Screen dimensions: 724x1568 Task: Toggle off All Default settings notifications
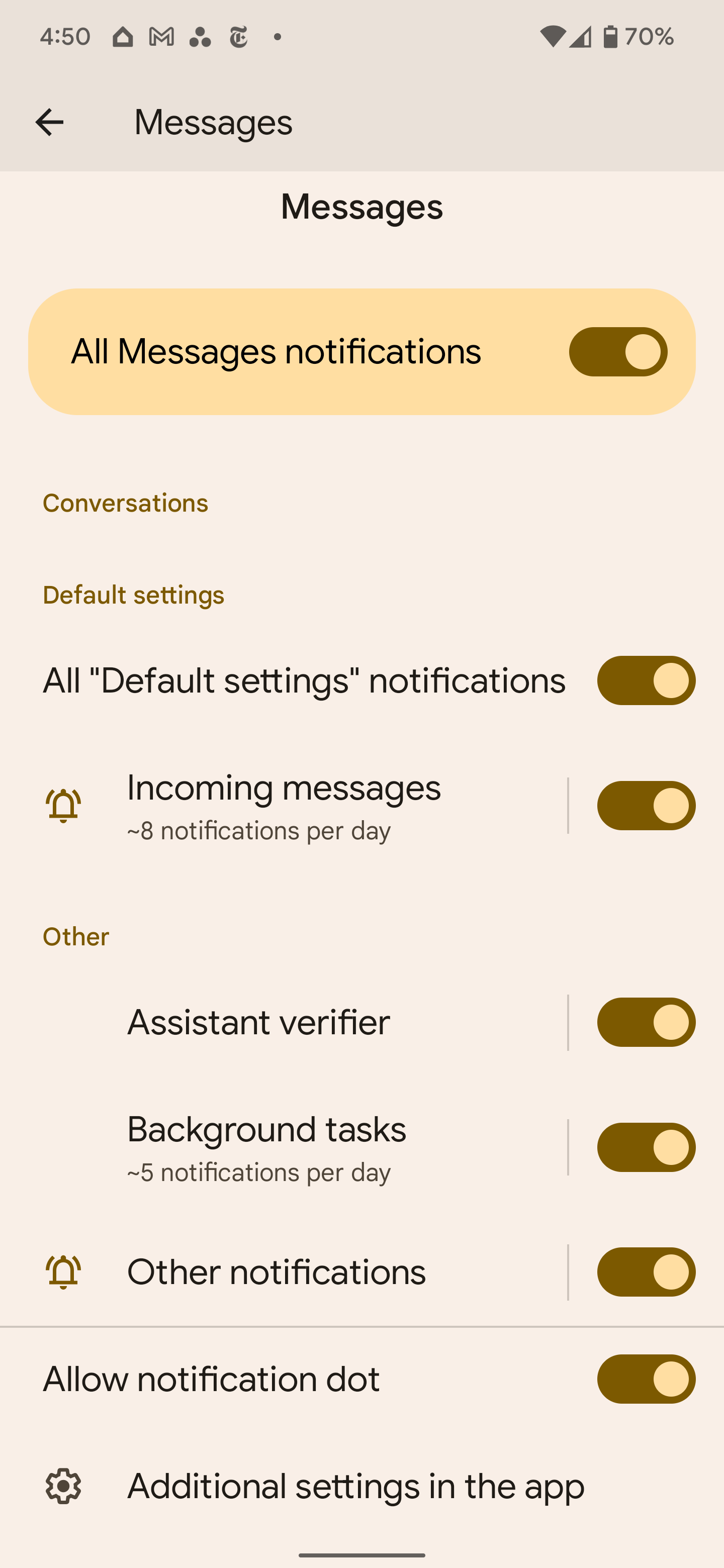pos(646,680)
